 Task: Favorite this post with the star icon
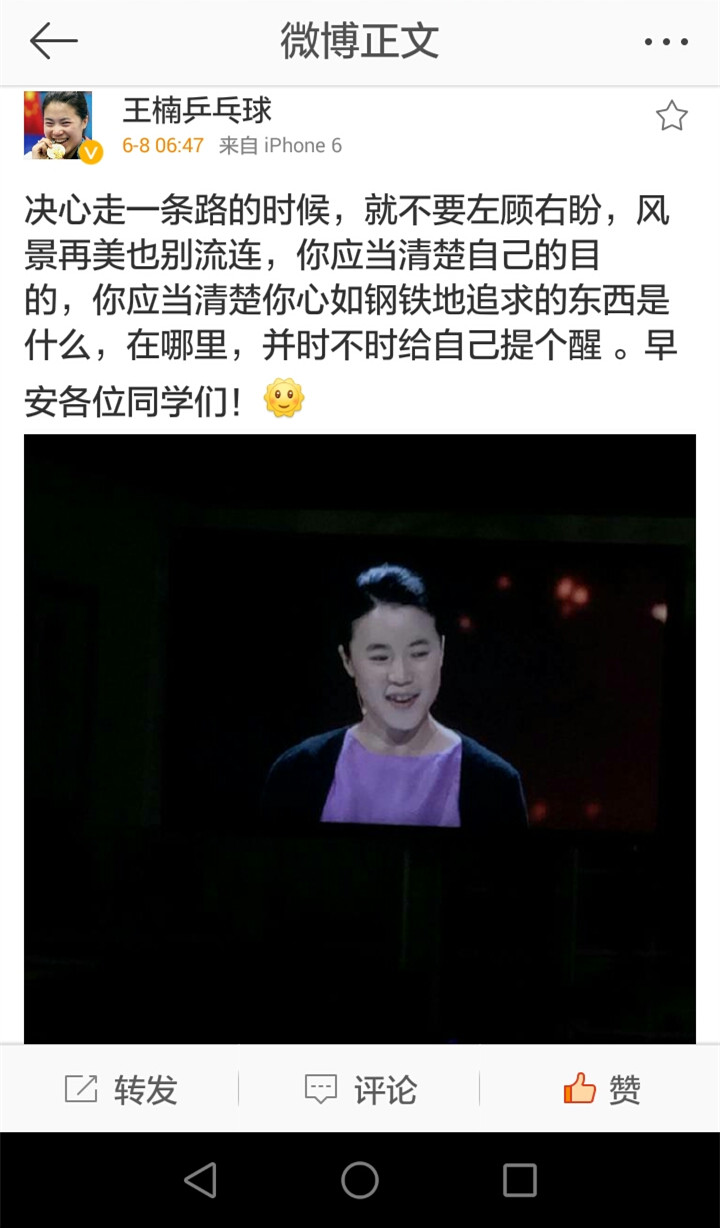671,116
